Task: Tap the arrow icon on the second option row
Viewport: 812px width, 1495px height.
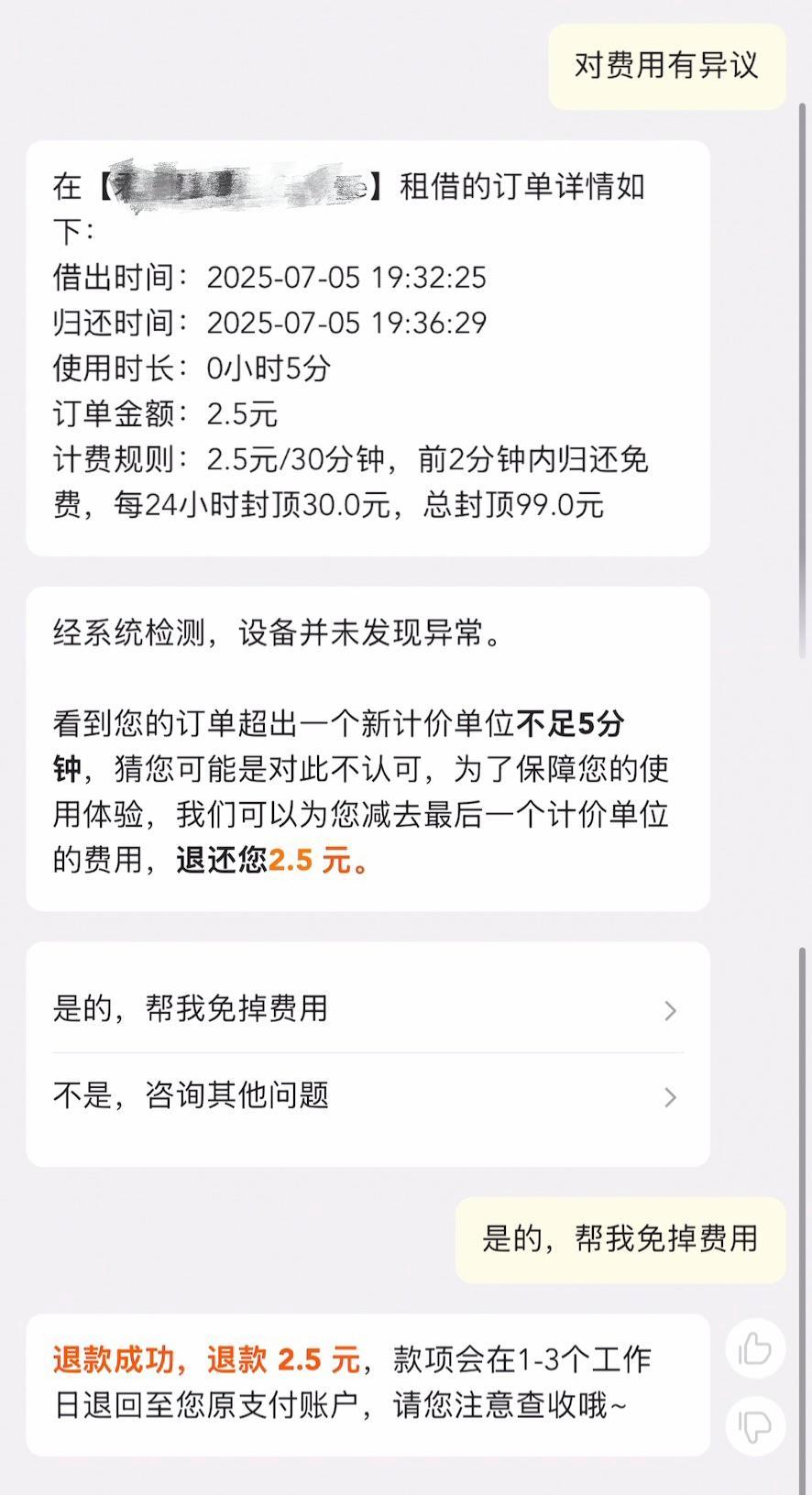Action: 672,1097
